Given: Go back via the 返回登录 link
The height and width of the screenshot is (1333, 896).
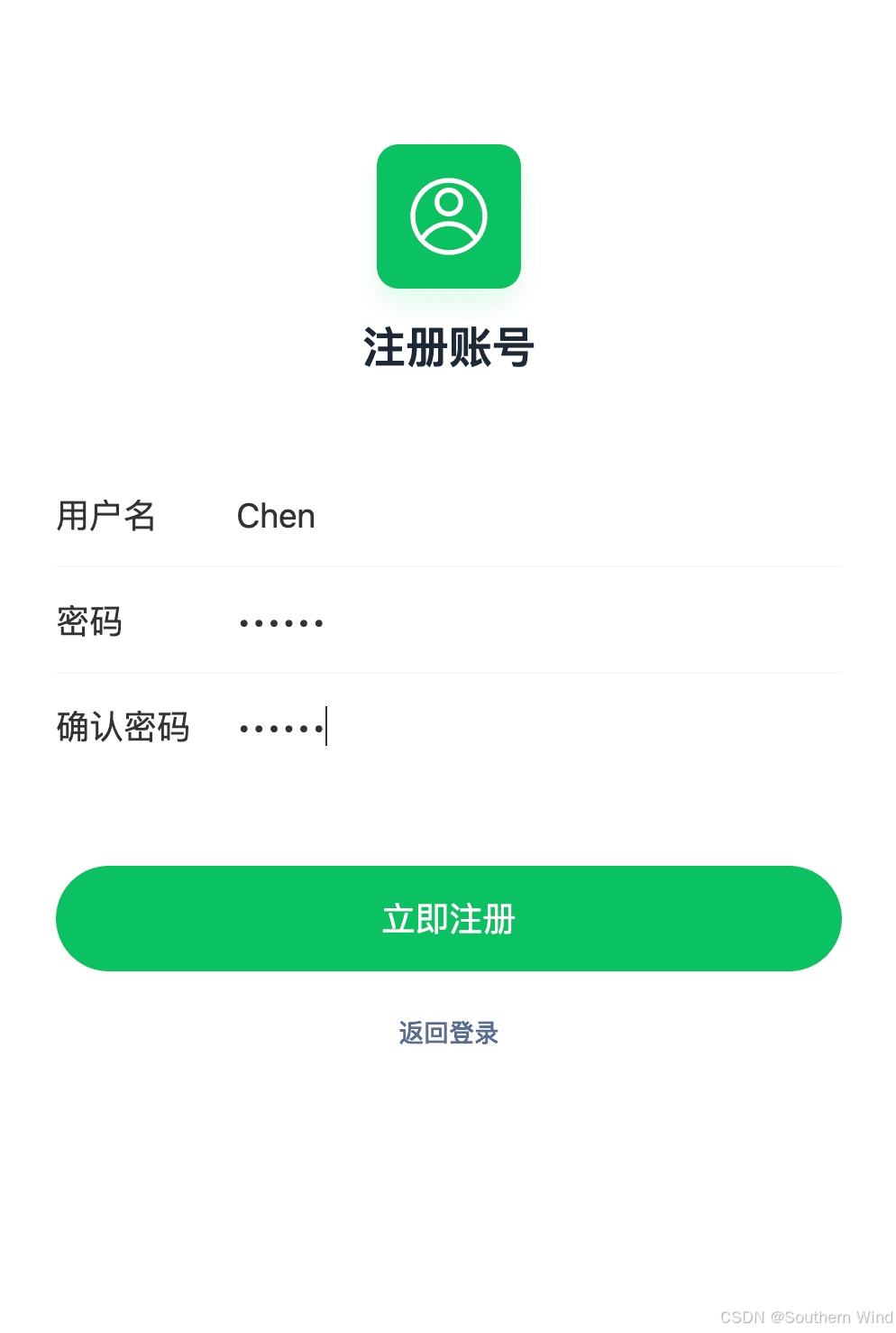Looking at the screenshot, I should point(448,1033).
